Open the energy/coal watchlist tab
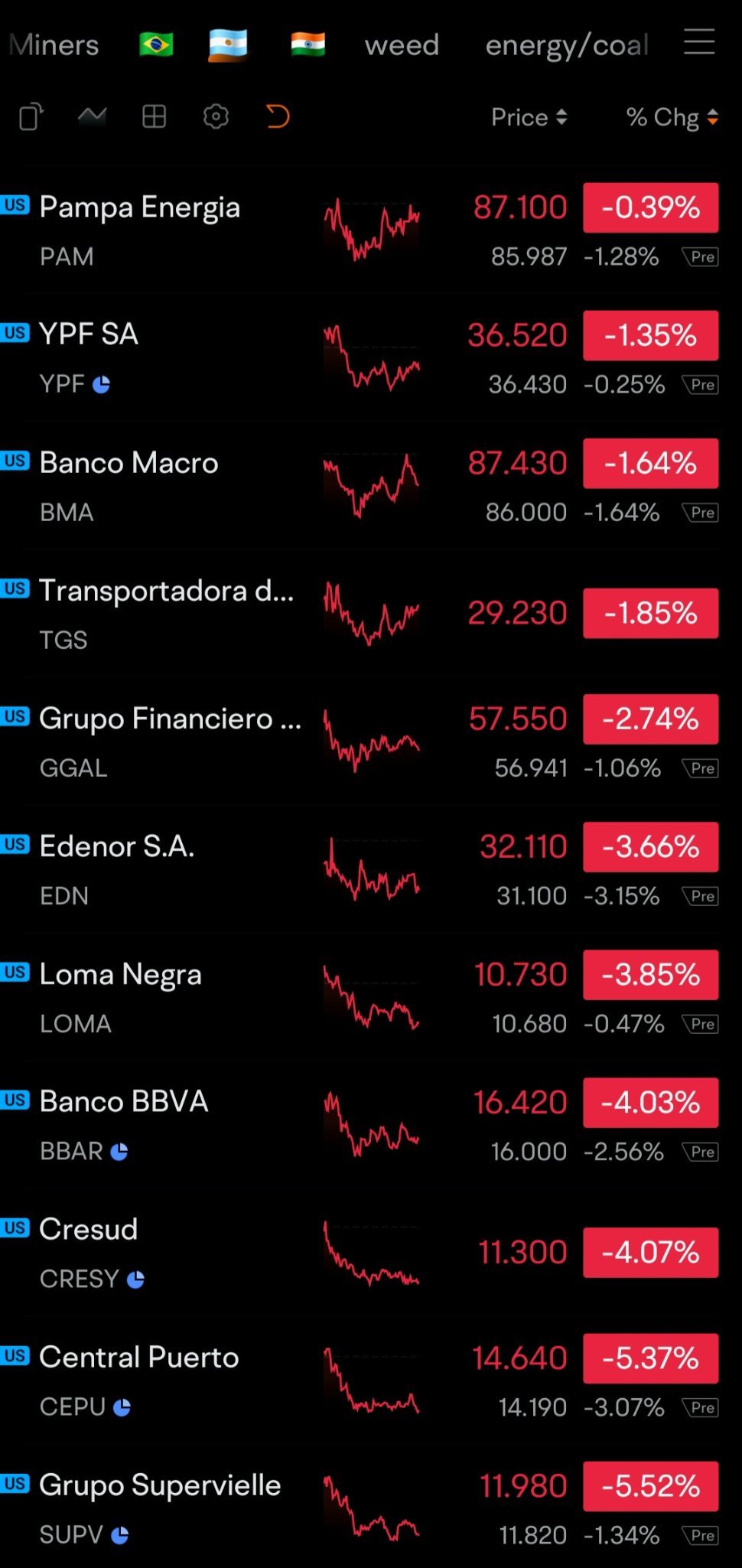The height and width of the screenshot is (1568, 742). coord(567,46)
